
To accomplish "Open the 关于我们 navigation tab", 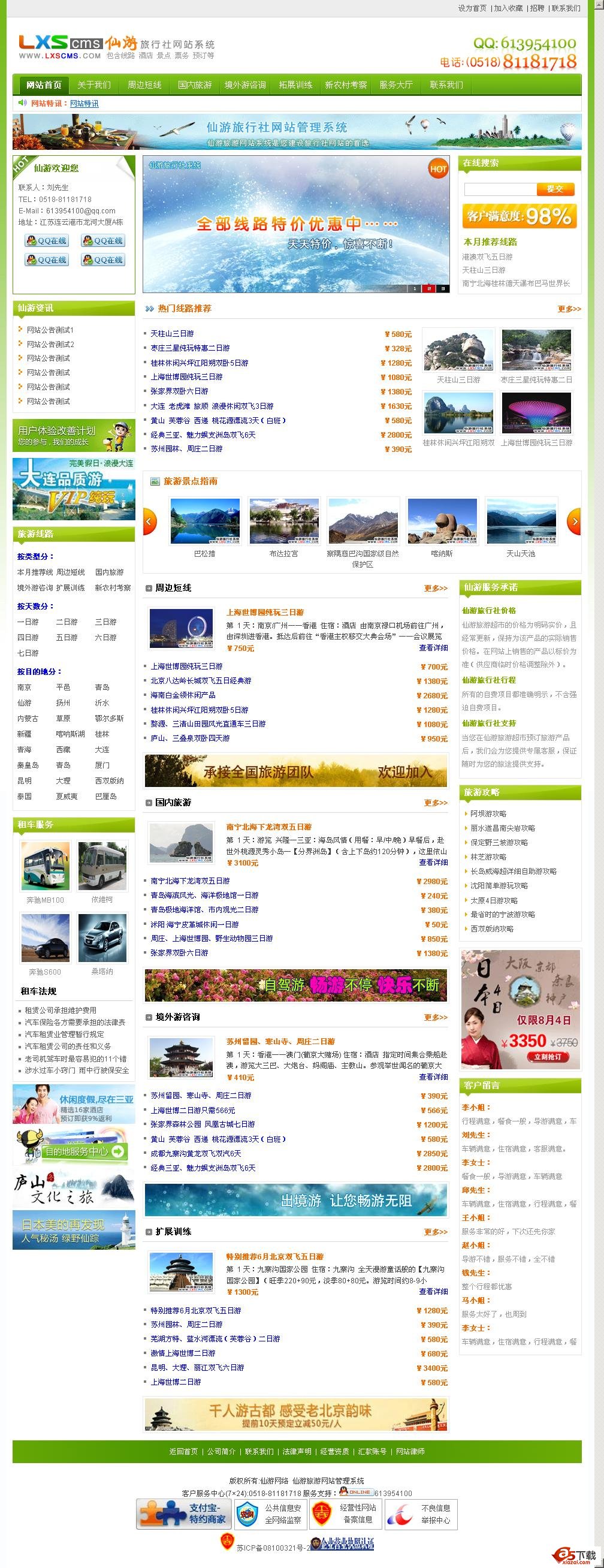I will click(x=93, y=85).
